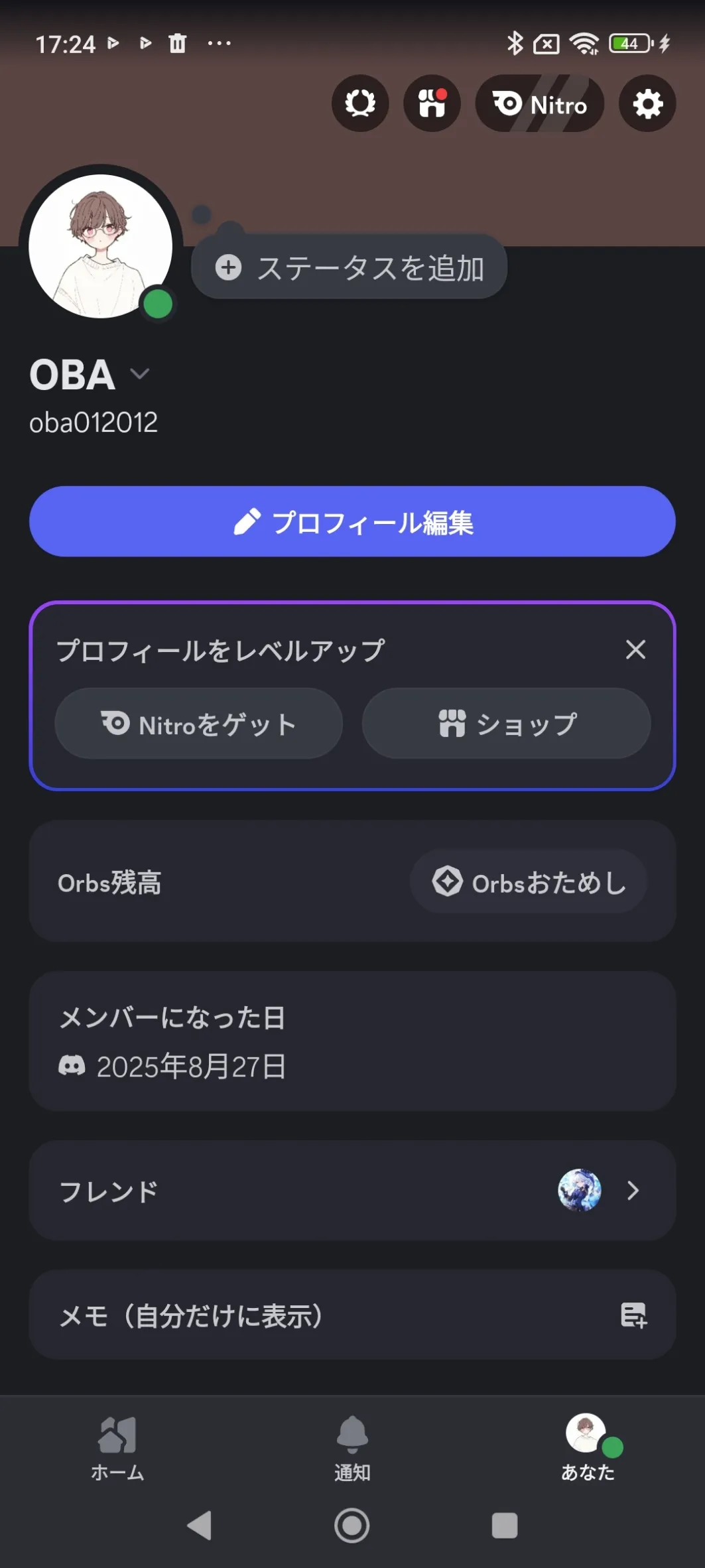Open the ショップ button
Image resolution: width=705 pixels, height=1568 pixels.
(x=506, y=724)
